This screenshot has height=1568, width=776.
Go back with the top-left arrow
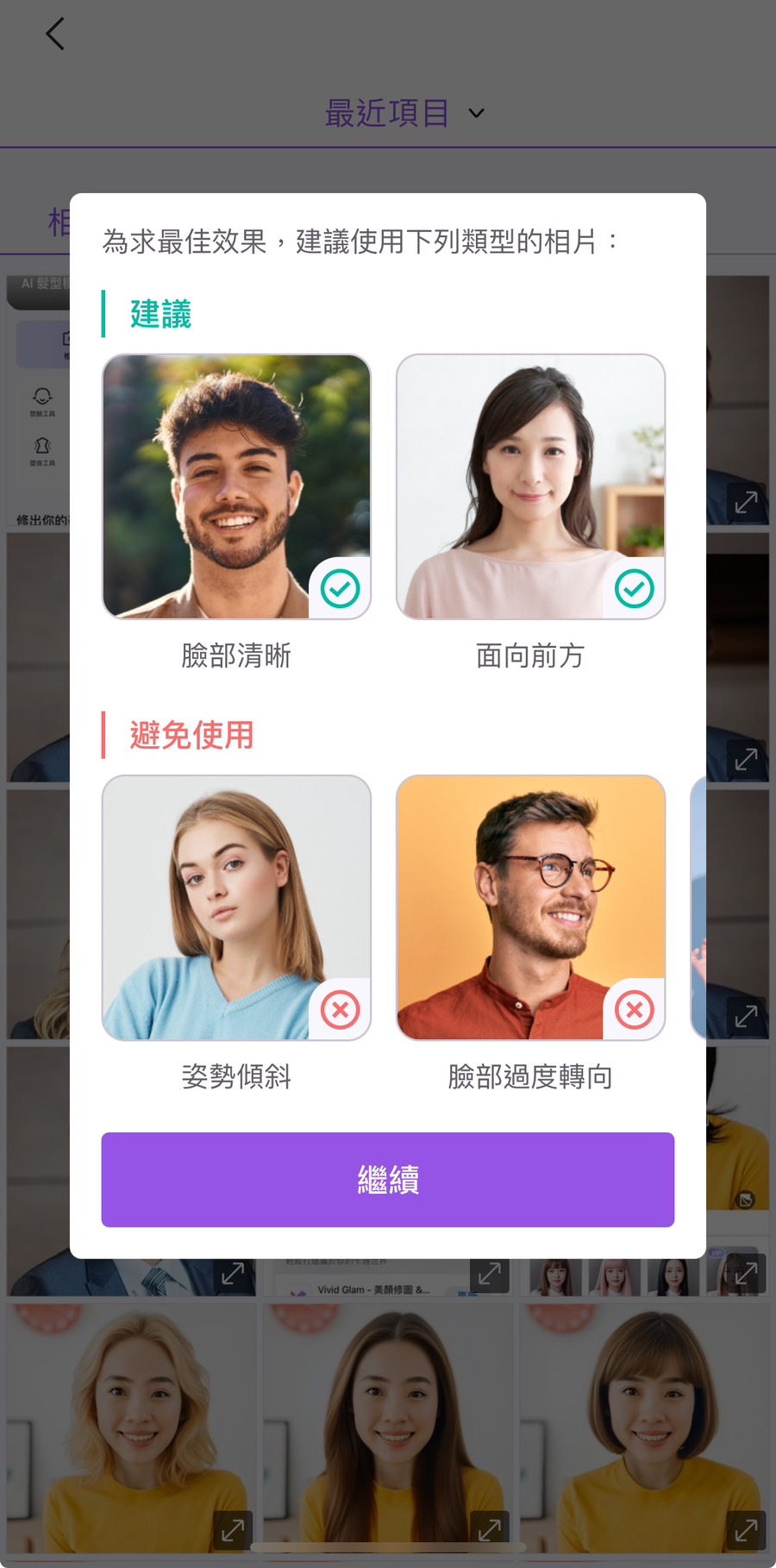[x=55, y=34]
